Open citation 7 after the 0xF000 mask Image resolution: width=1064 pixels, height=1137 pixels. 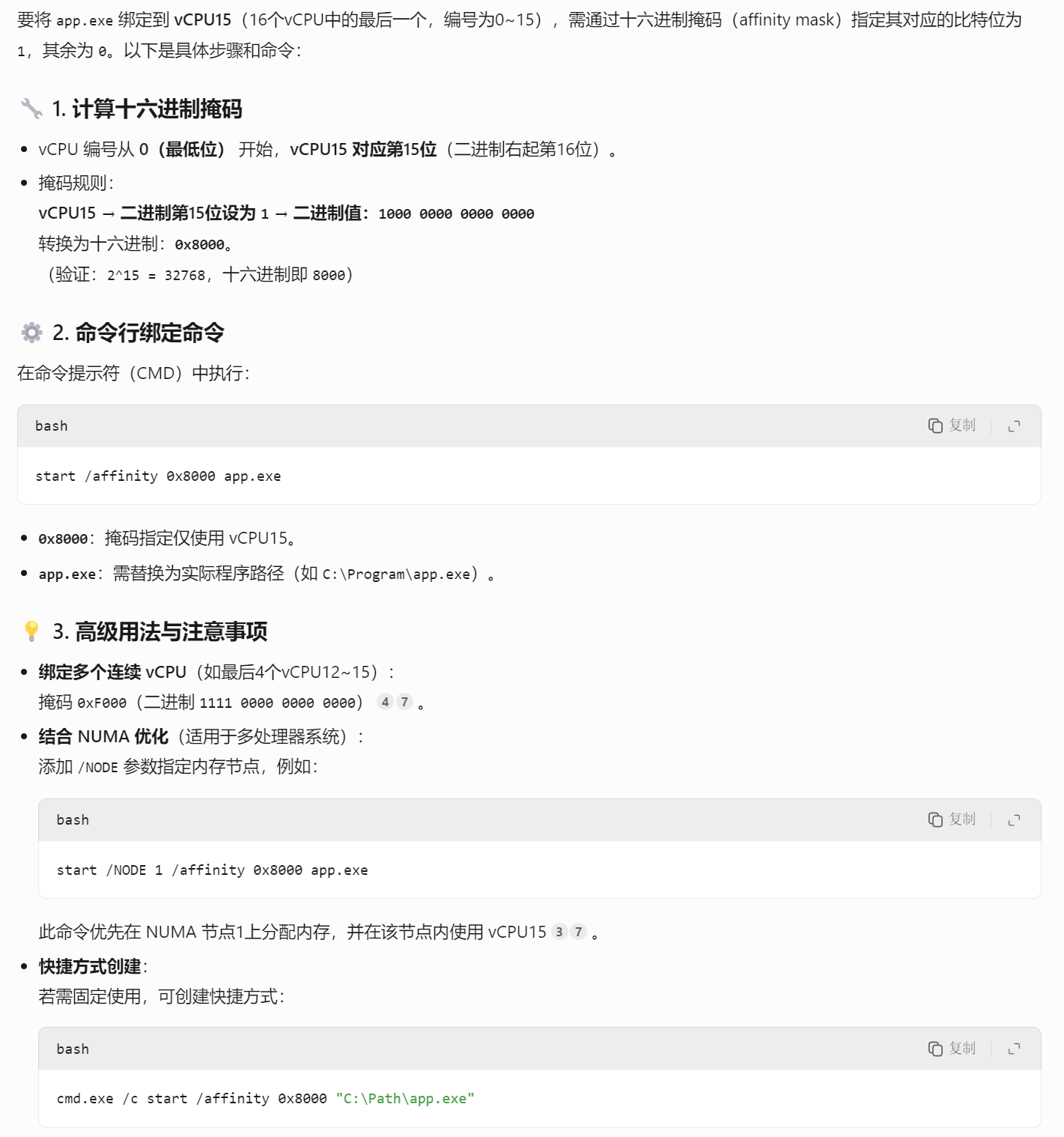(404, 702)
